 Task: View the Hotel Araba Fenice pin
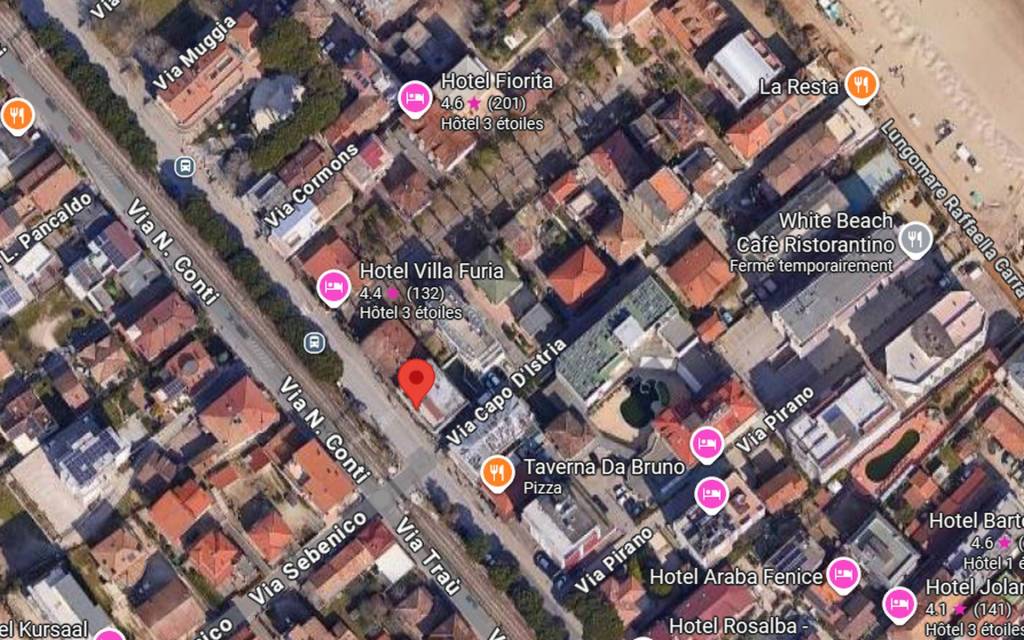tap(843, 574)
